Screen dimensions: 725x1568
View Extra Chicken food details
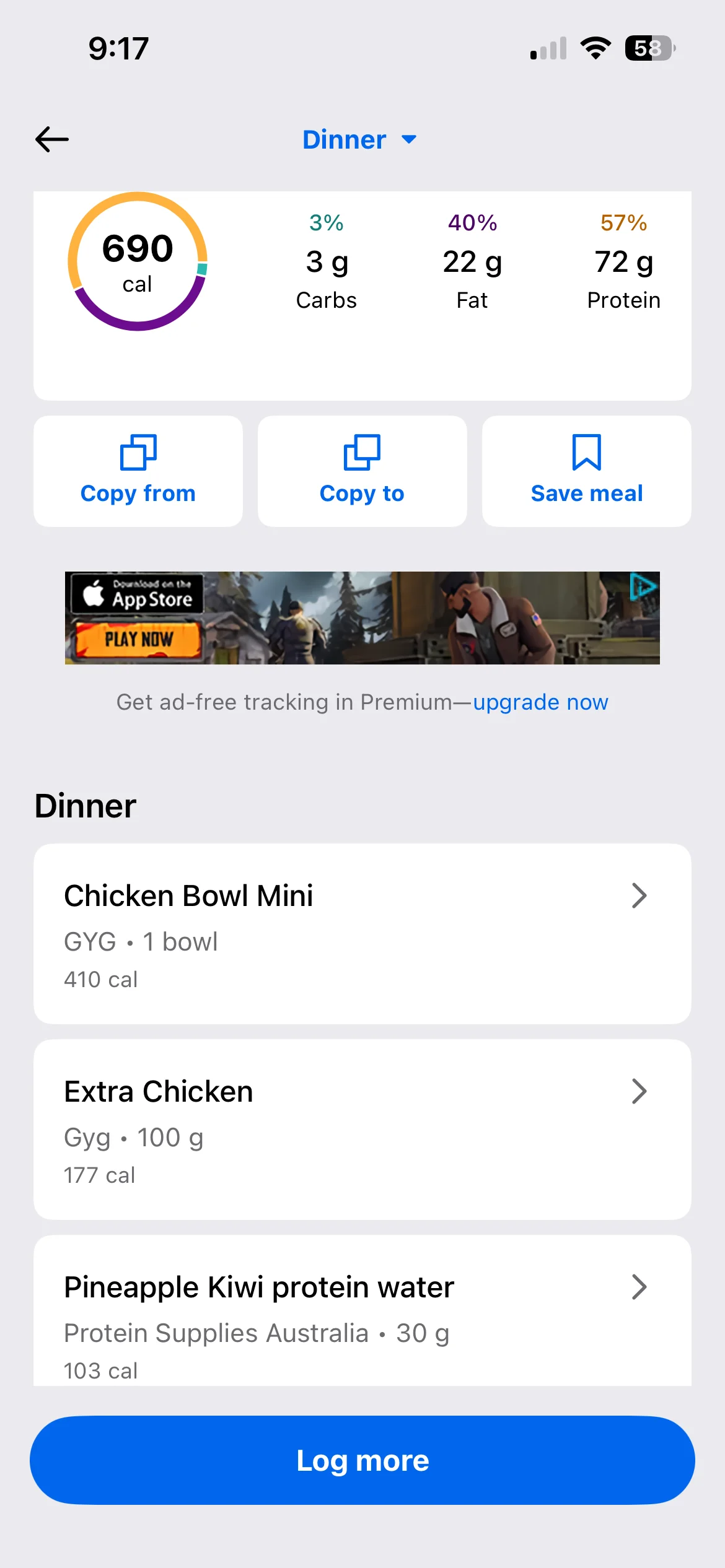(x=362, y=1129)
